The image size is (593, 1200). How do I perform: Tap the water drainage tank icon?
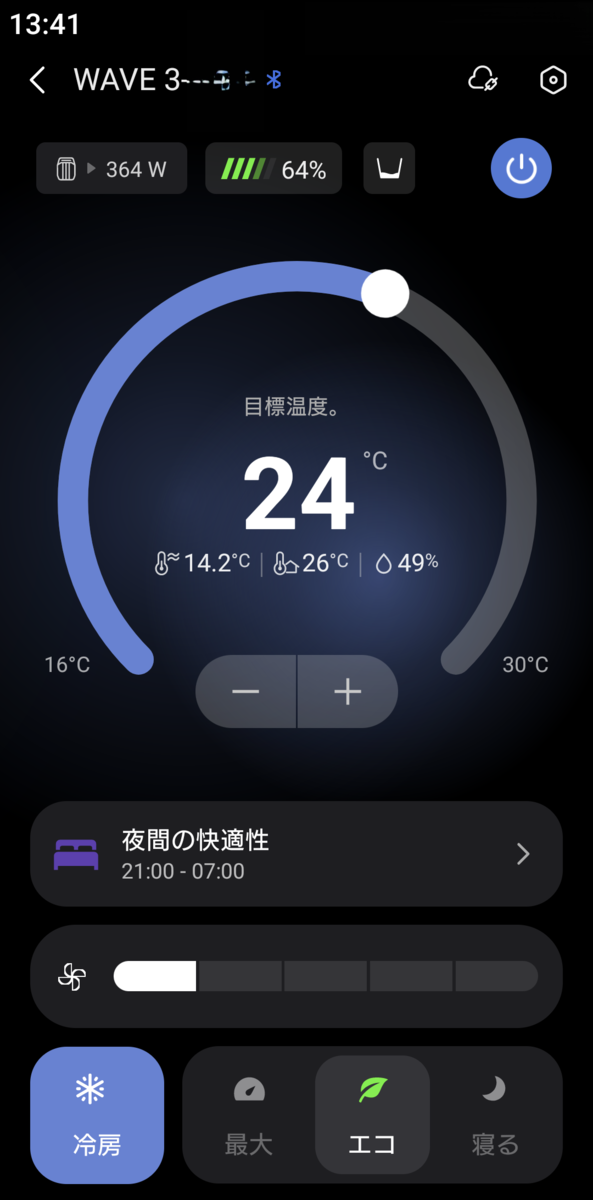coord(389,169)
